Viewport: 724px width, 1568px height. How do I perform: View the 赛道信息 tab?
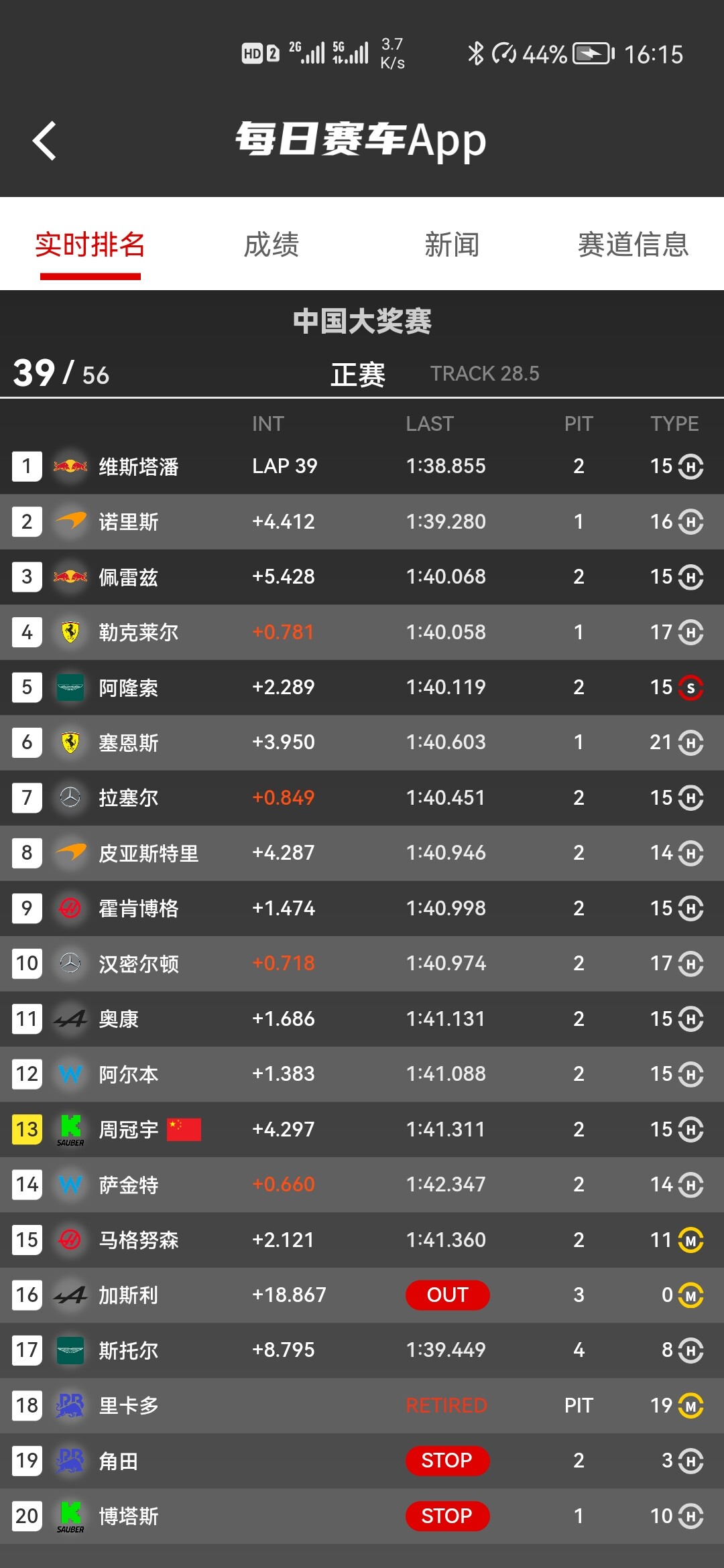coord(633,245)
